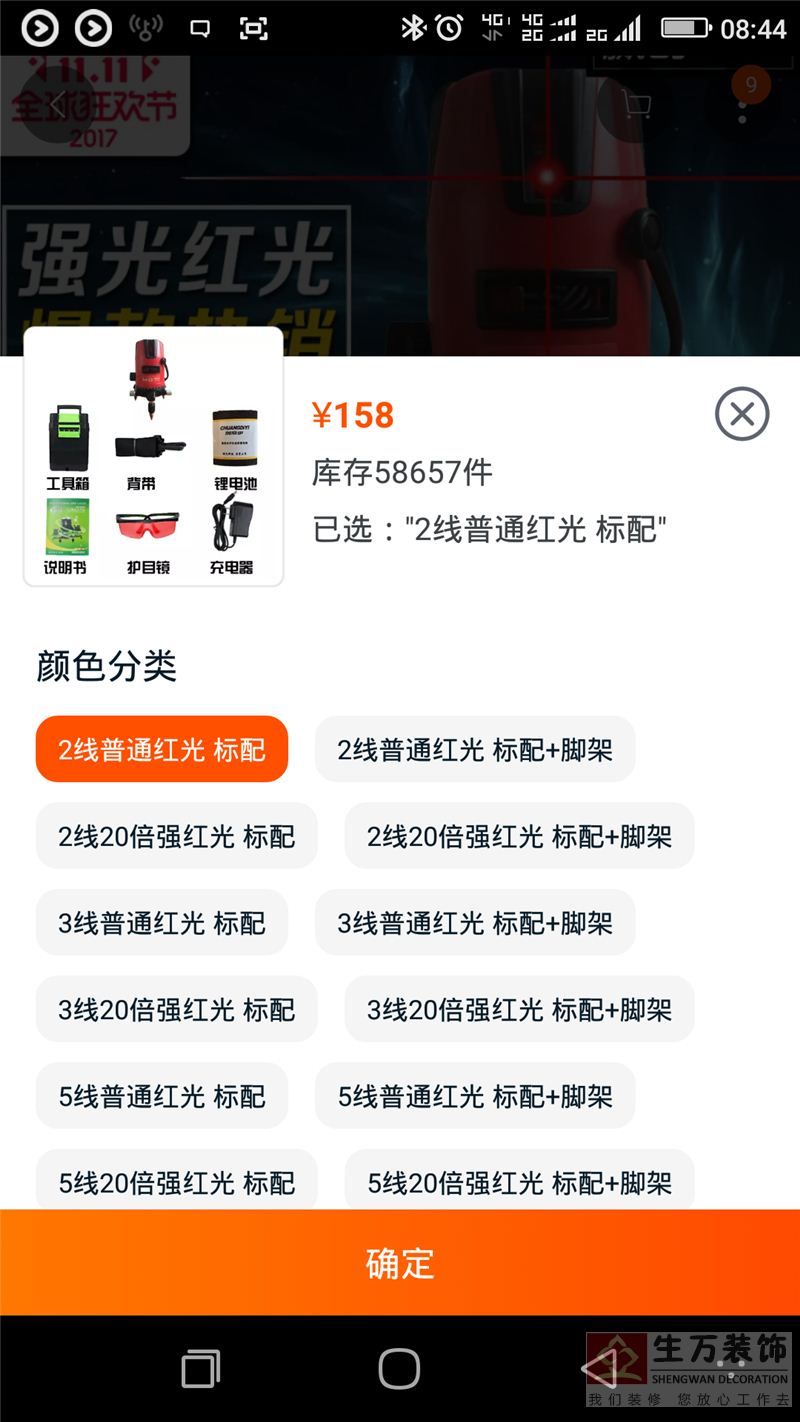The height and width of the screenshot is (1422, 800).
Task: Choose 2线普通红光 标配+脚架 variant
Action: tap(475, 749)
